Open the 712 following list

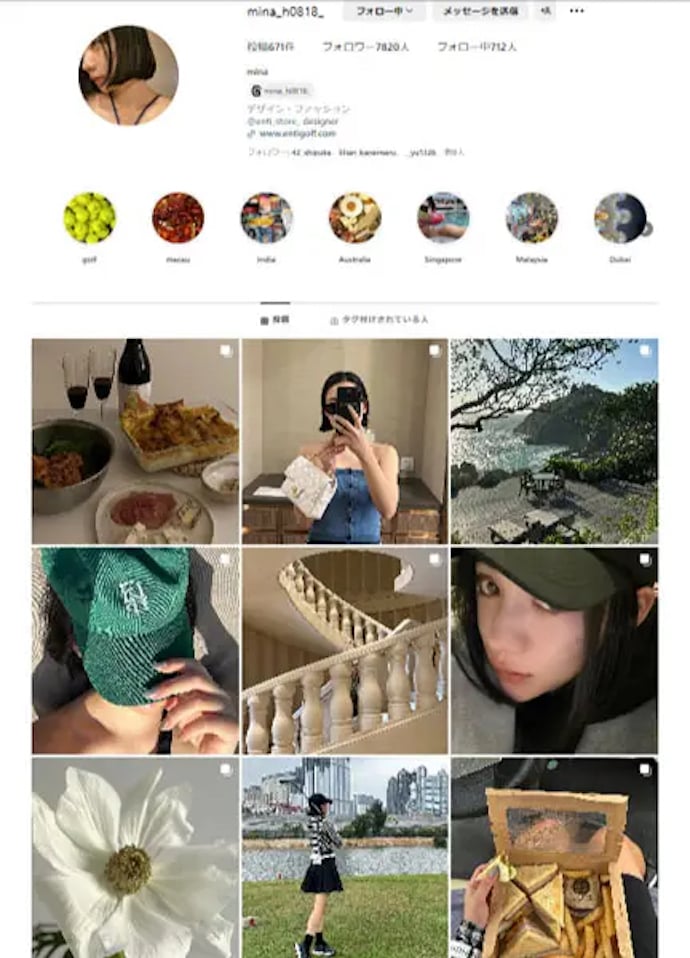pyautogui.click(x=476, y=47)
